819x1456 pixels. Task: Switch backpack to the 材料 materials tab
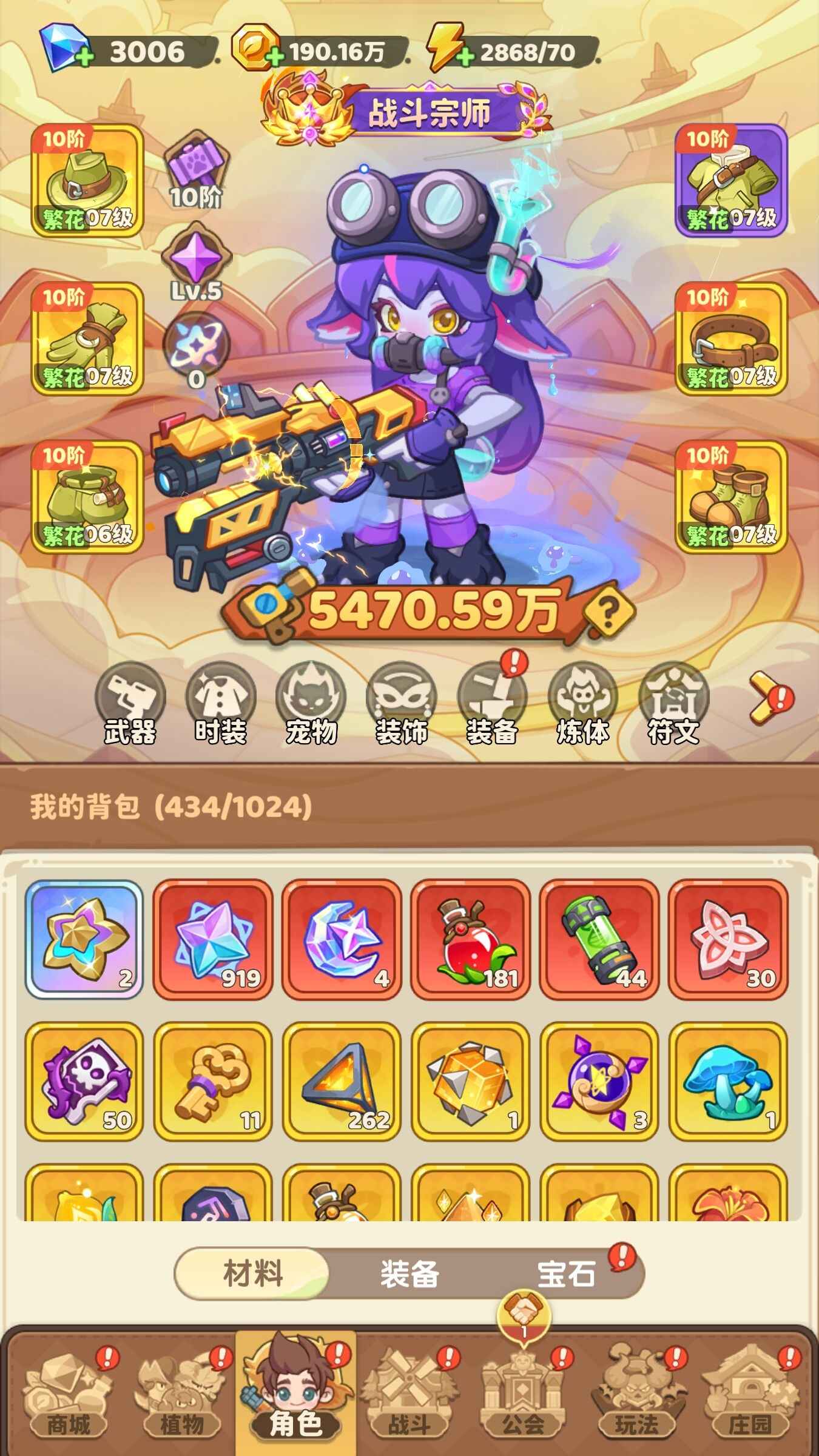click(252, 1274)
